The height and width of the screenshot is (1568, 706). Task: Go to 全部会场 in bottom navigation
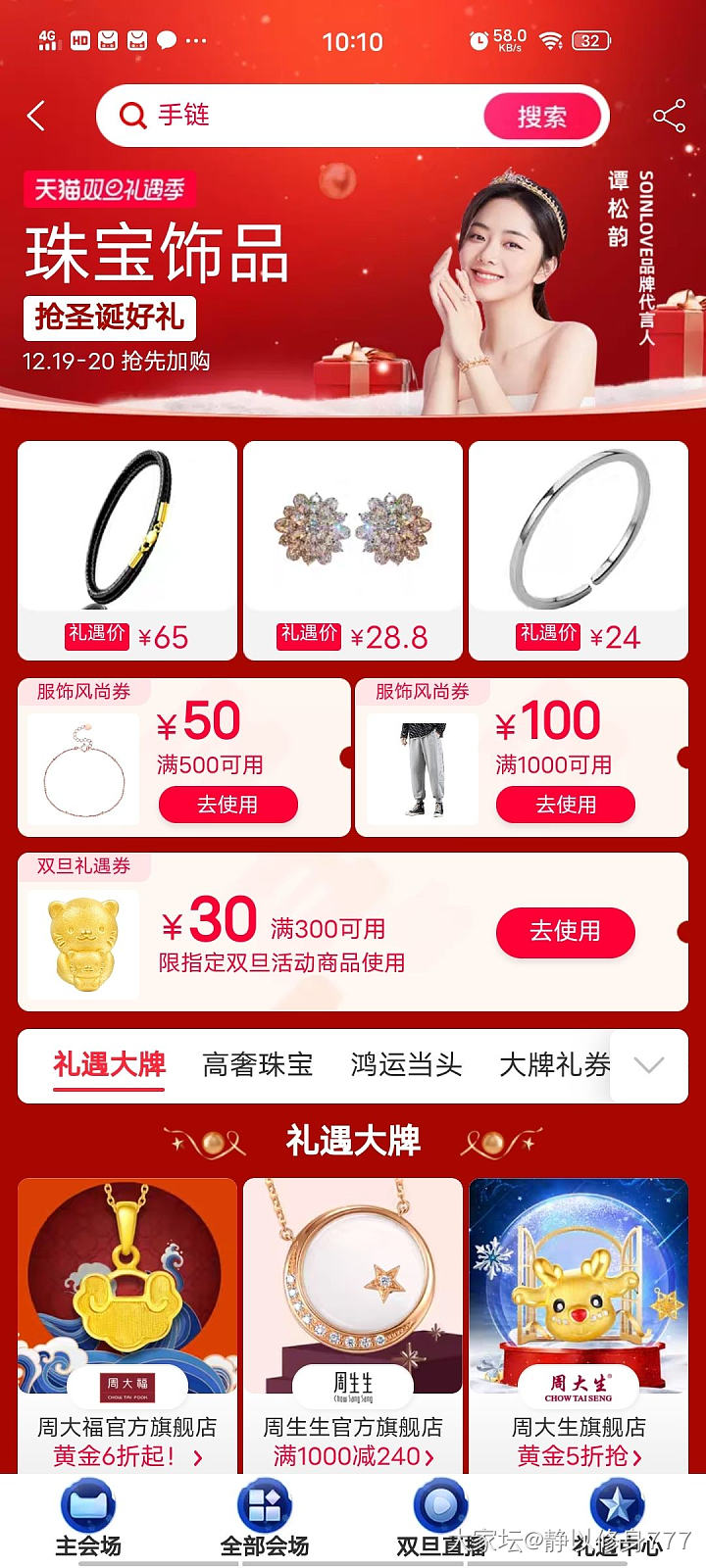[265, 1521]
